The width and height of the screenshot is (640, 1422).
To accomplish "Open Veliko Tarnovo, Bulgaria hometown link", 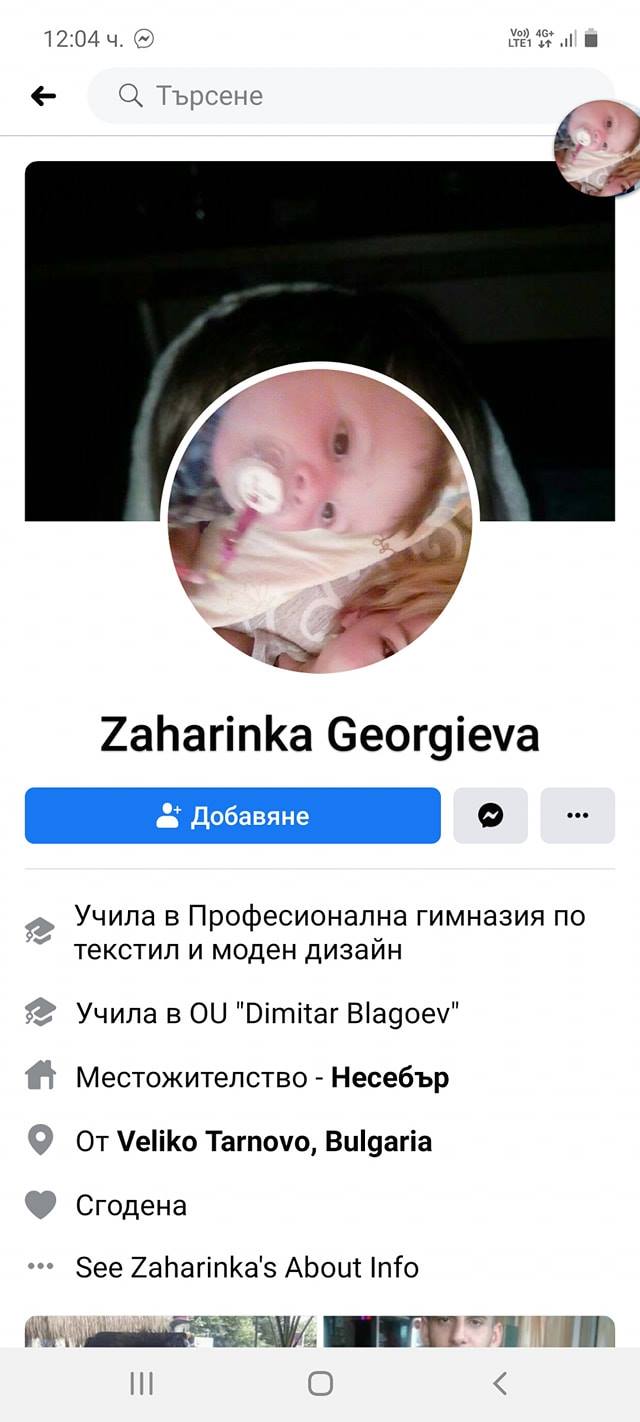I will click(x=274, y=1141).
